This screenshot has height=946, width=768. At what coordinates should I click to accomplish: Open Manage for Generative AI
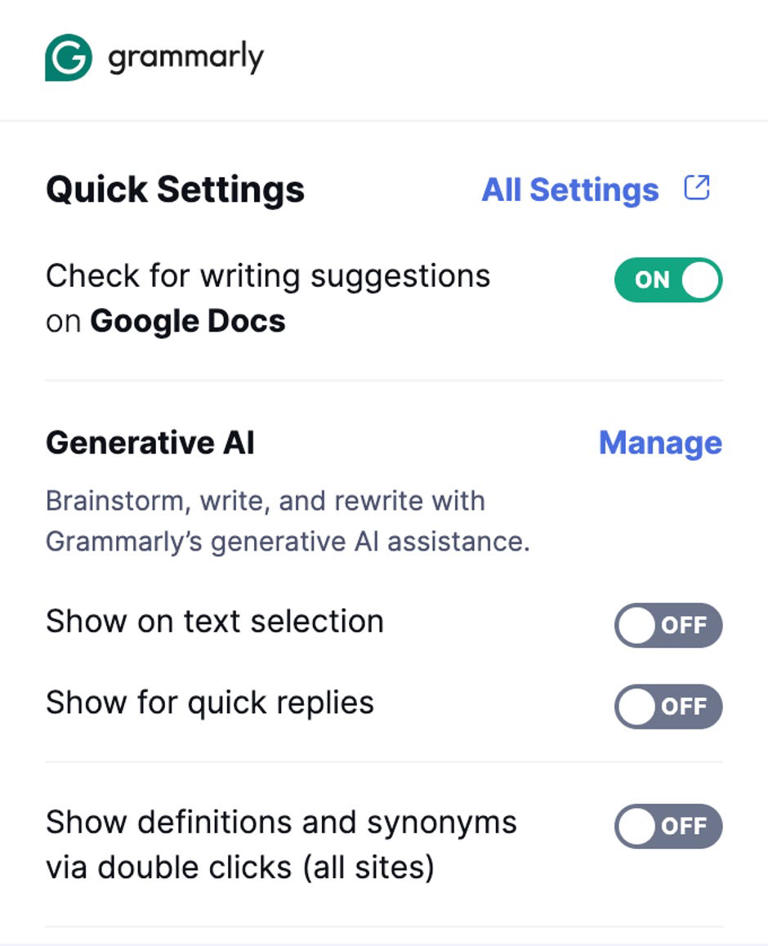coord(660,443)
